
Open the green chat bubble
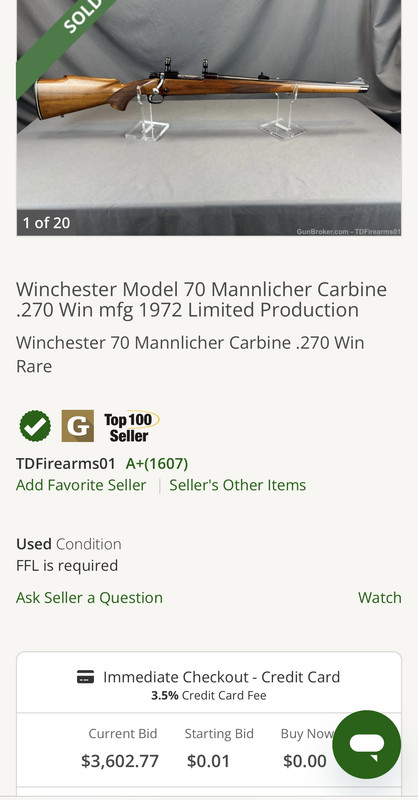click(366, 744)
